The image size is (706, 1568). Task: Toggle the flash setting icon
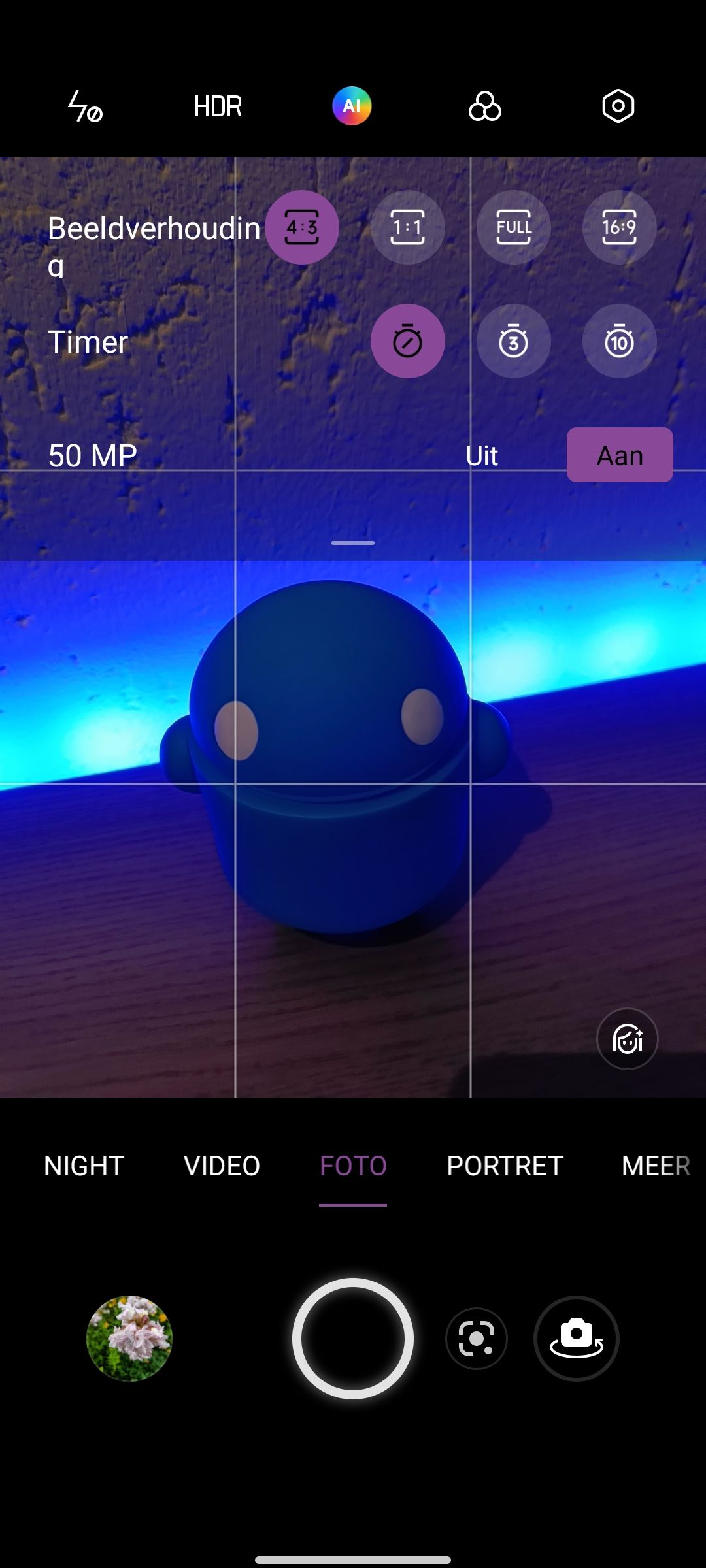click(86, 106)
